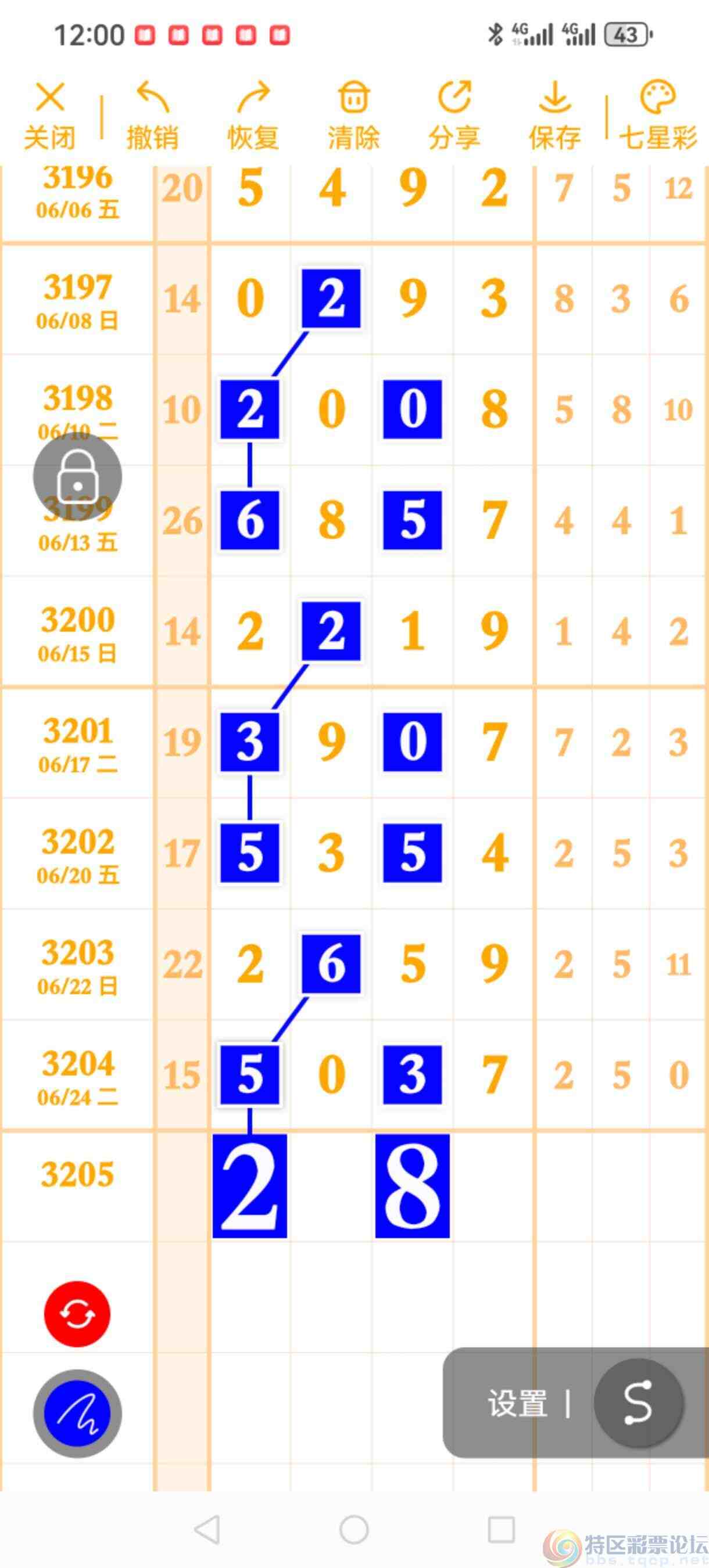Clear all marks with 清除

[353, 115]
